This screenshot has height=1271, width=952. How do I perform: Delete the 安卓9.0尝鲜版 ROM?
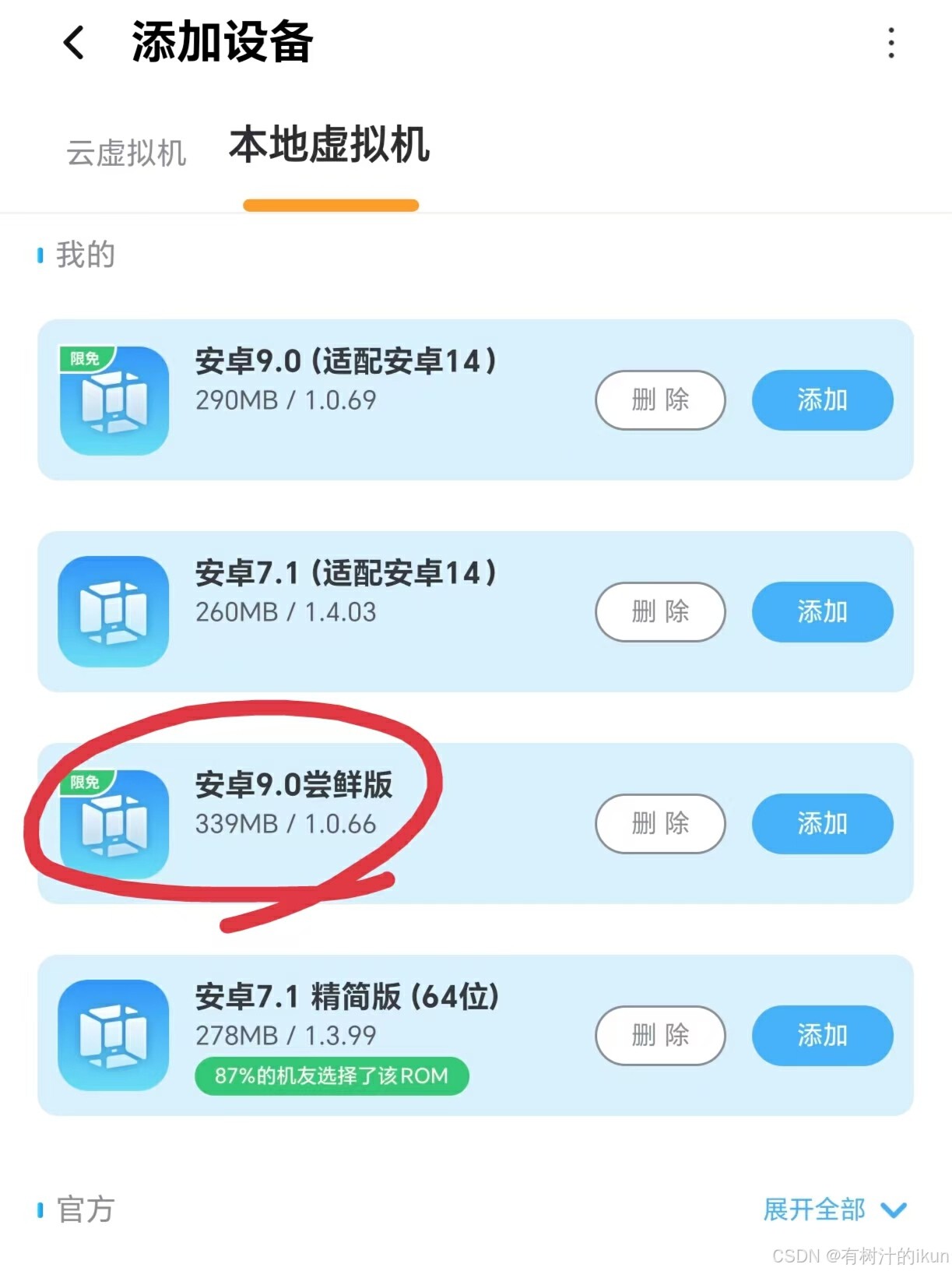click(660, 824)
